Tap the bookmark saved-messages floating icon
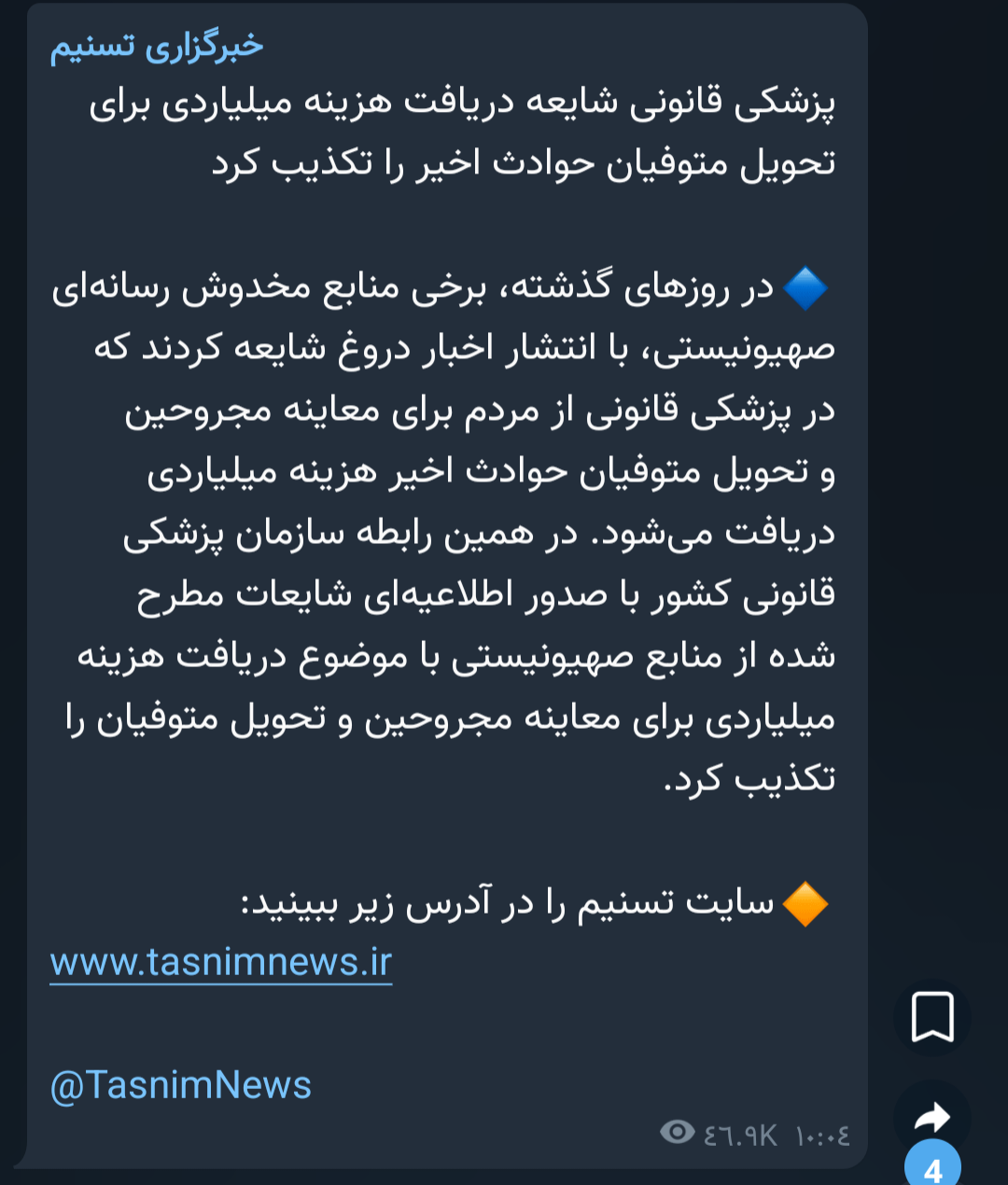Screen dimensions: 1008x1185 click(x=931, y=1015)
